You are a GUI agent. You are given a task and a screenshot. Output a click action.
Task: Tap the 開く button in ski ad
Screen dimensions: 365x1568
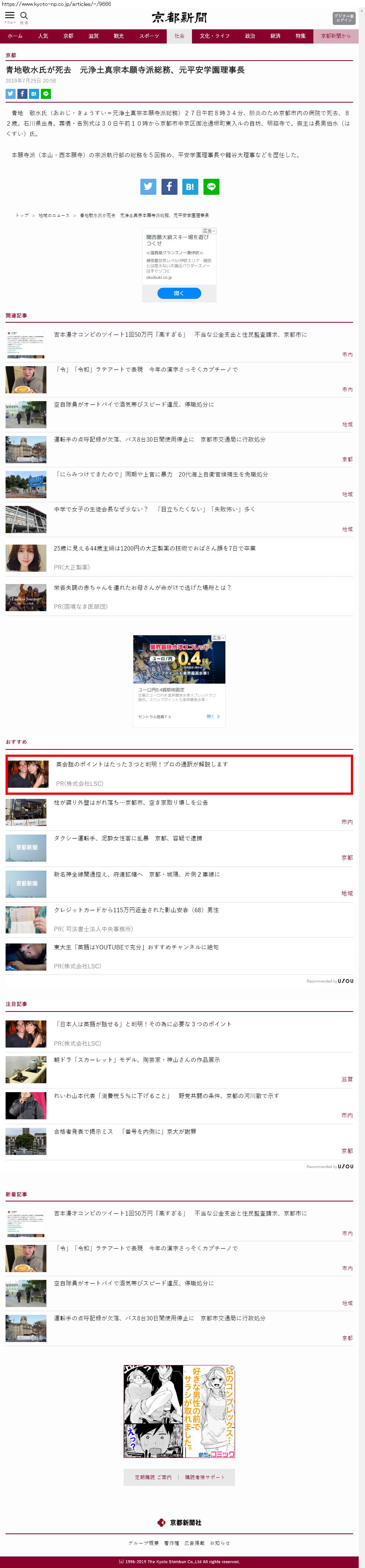179,293
